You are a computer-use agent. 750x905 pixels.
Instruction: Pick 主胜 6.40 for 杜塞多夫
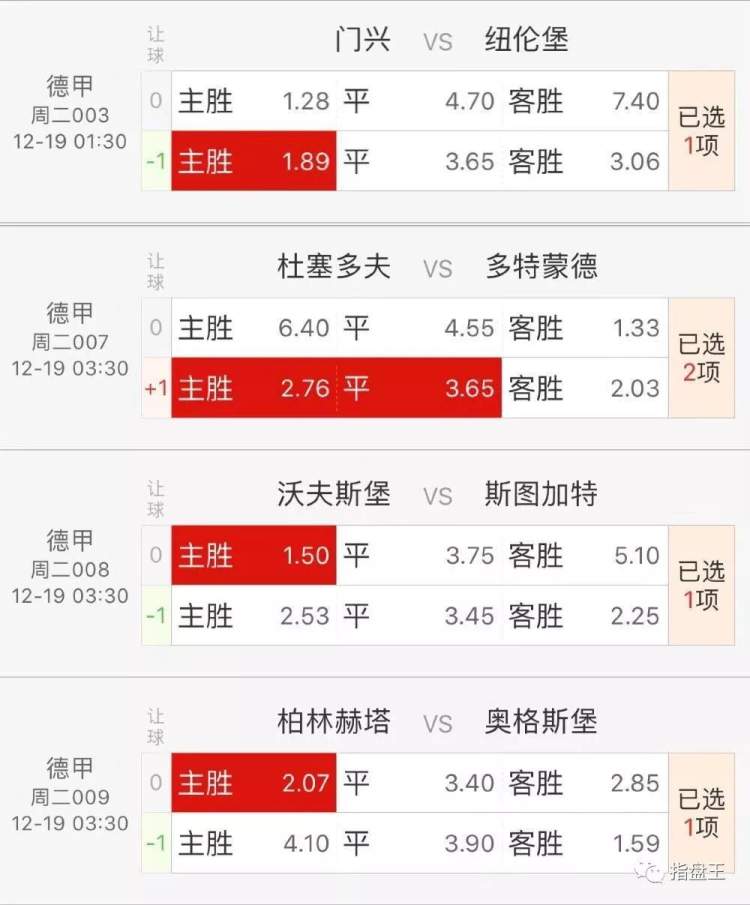pyautogui.click(x=254, y=328)
